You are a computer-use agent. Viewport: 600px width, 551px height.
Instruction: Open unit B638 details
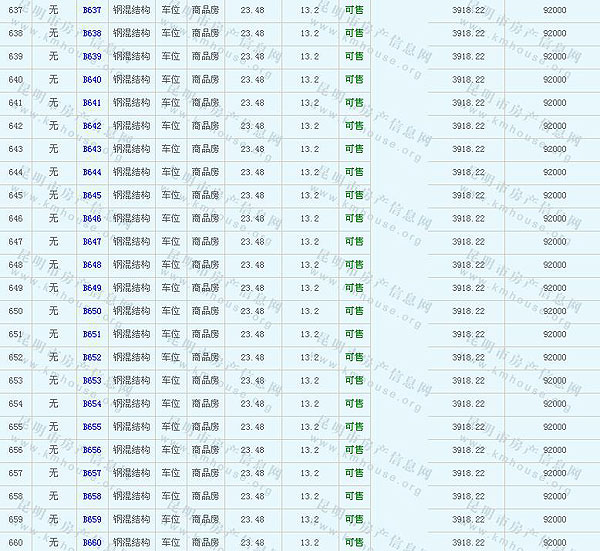92,33
